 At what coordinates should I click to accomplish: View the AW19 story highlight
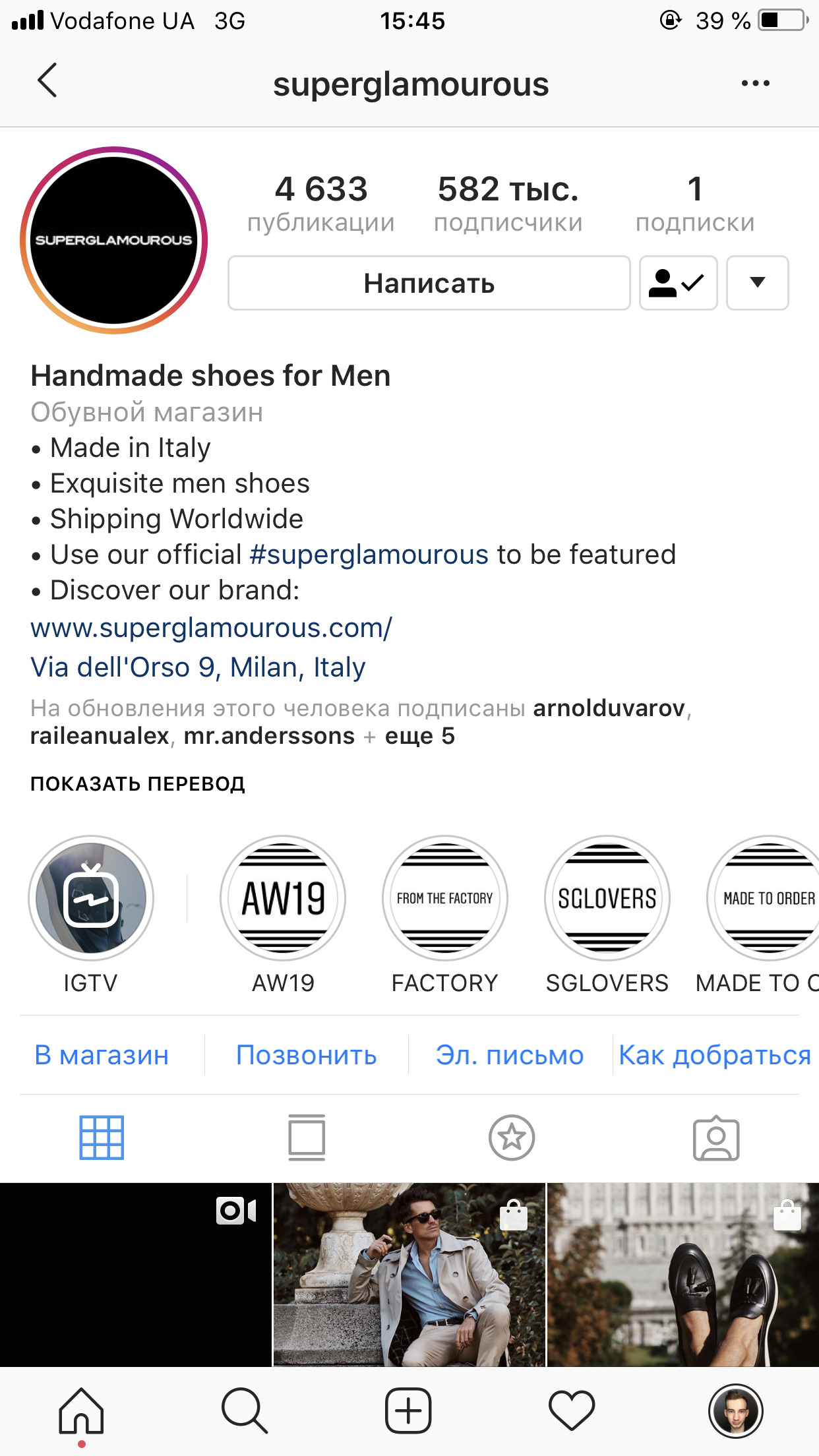(x=283, y=898)
